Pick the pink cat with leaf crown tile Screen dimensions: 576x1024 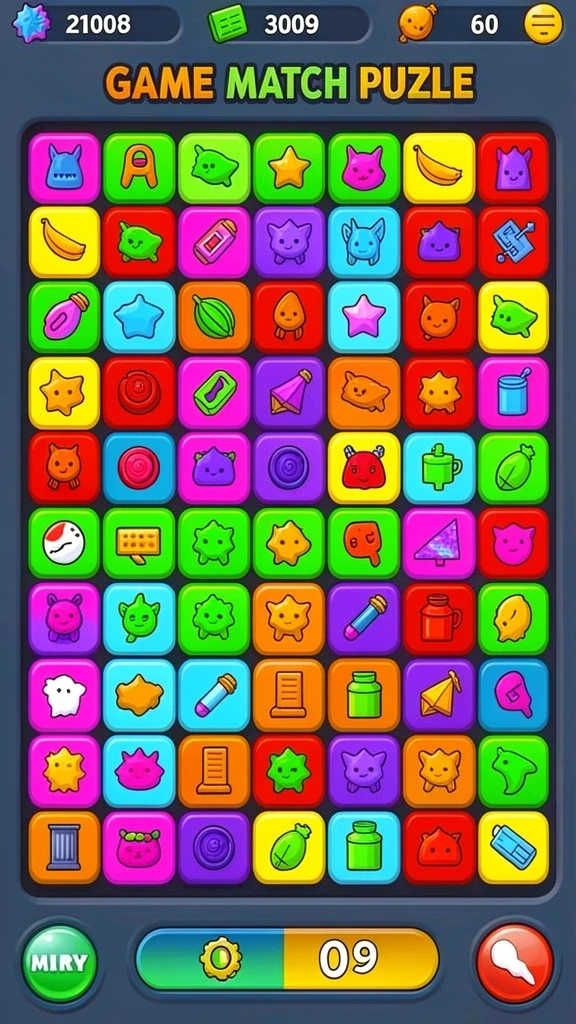(139, 847)
